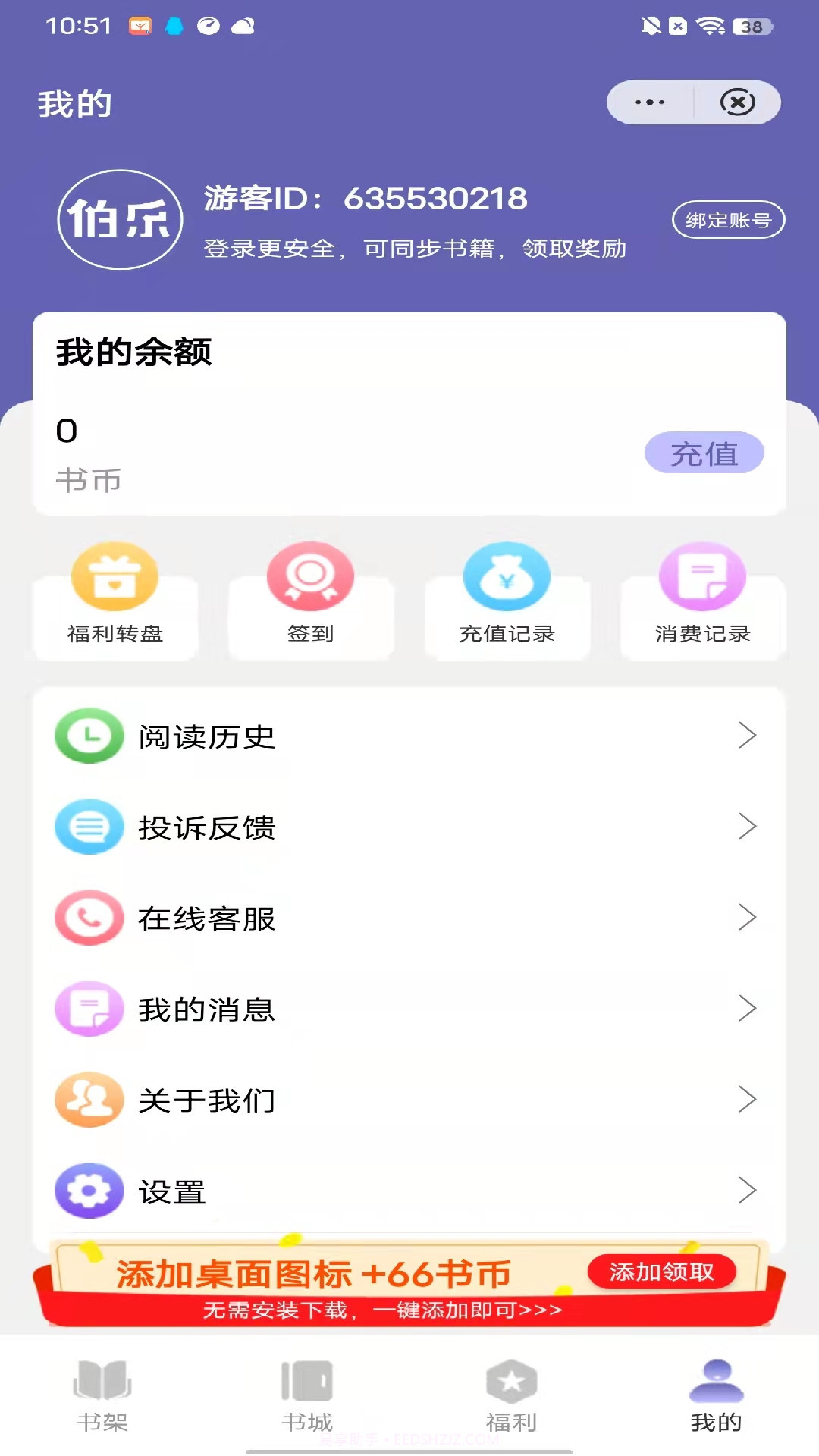The image size is (819, 1456).
Task: Select the 阅读历史 clock icon
Action: tap(88, 735)
